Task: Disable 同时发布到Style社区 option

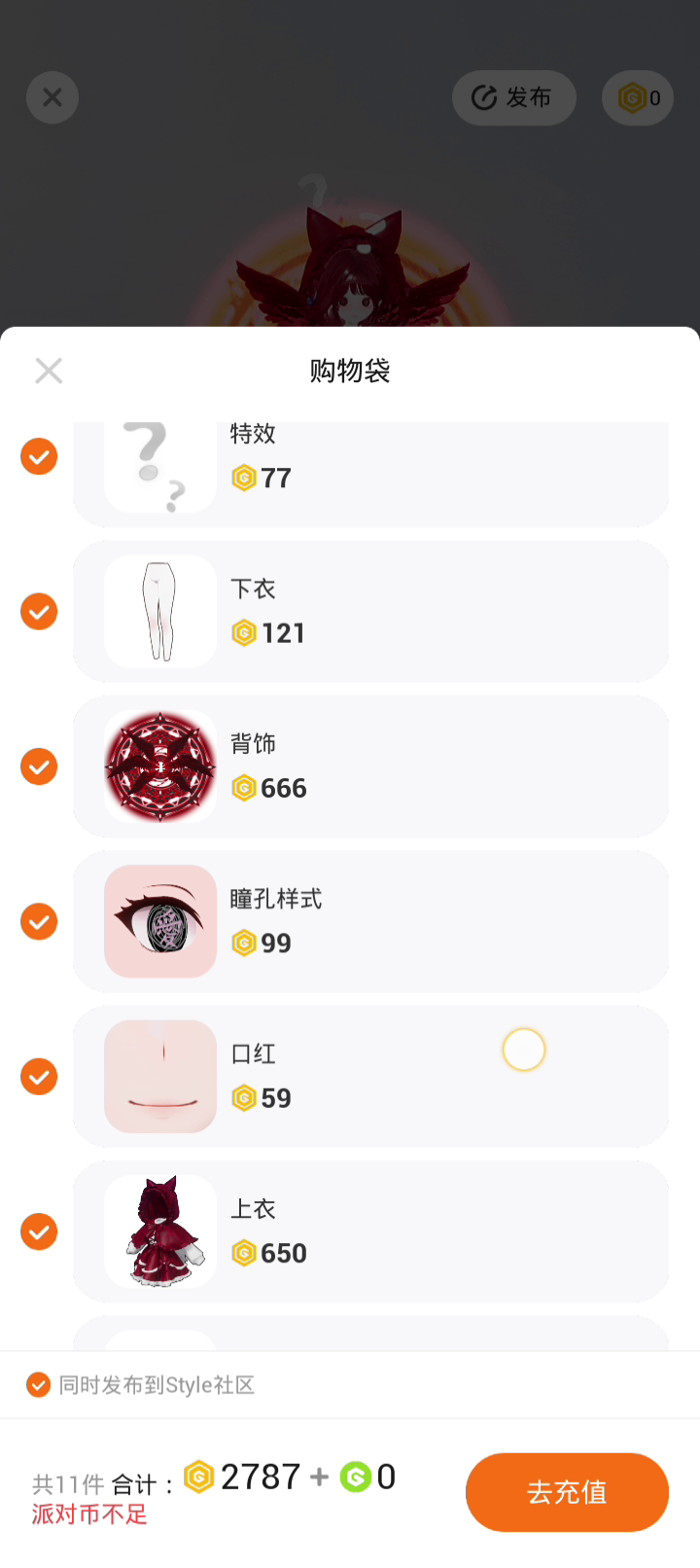Action: point(39,1385)
